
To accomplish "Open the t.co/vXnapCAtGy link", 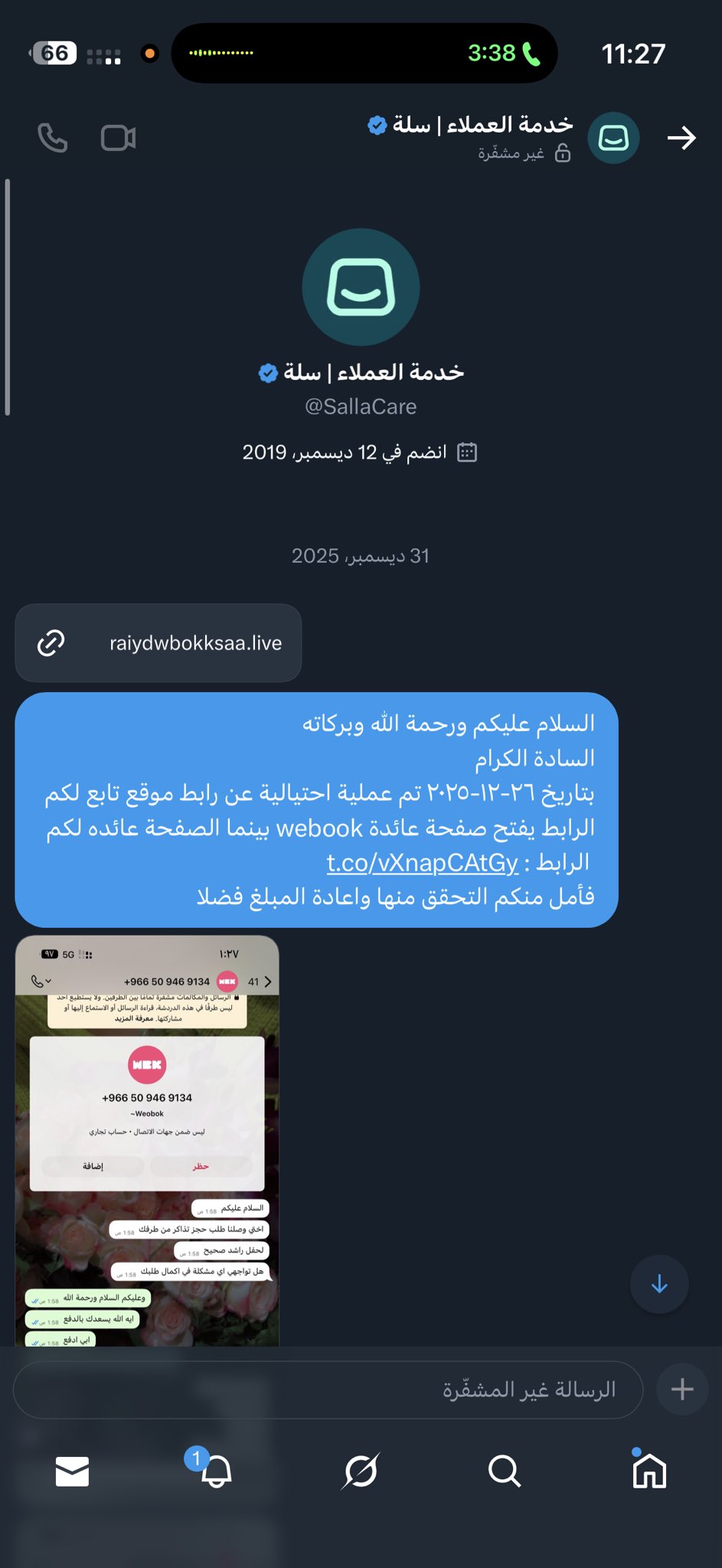I will [x=422, y=862].
